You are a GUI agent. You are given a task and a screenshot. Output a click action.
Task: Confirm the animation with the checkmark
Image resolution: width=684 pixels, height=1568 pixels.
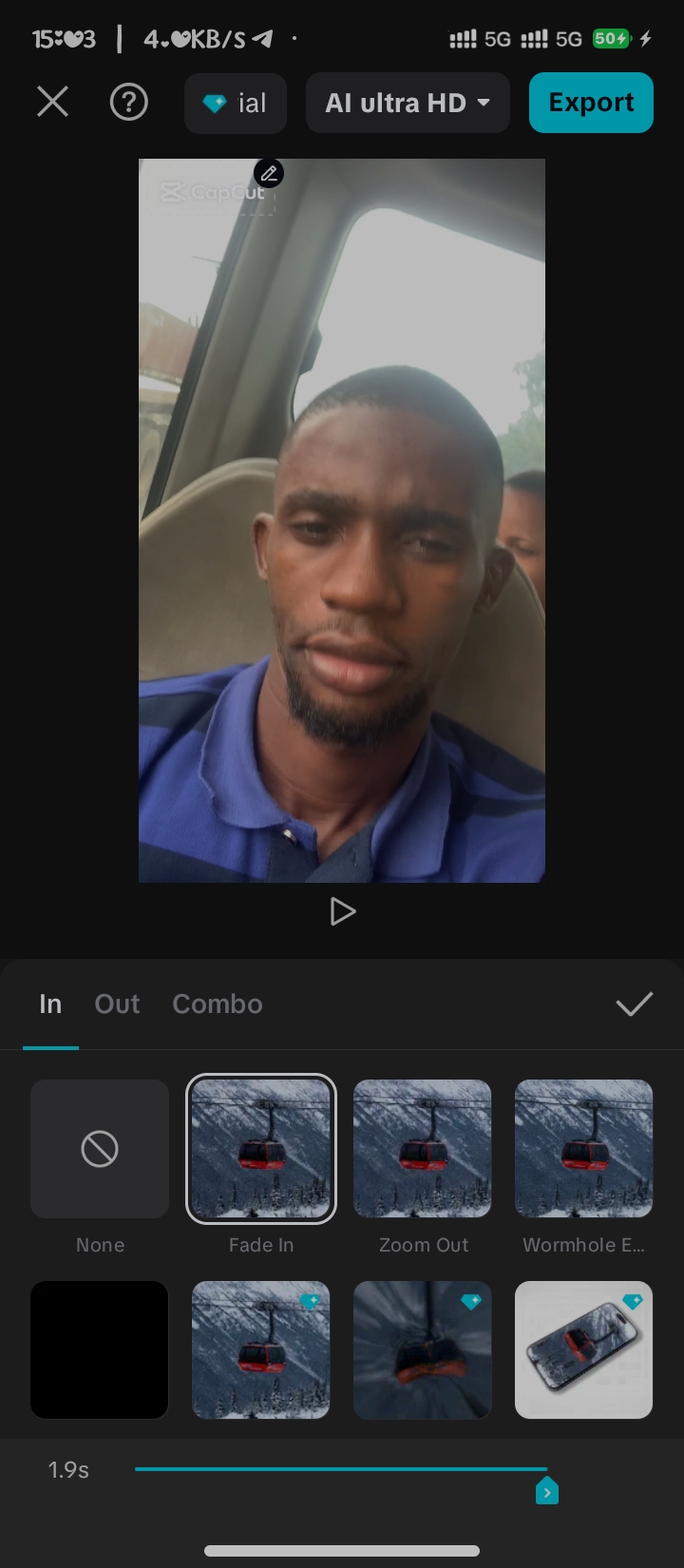tap(634, 1004)
